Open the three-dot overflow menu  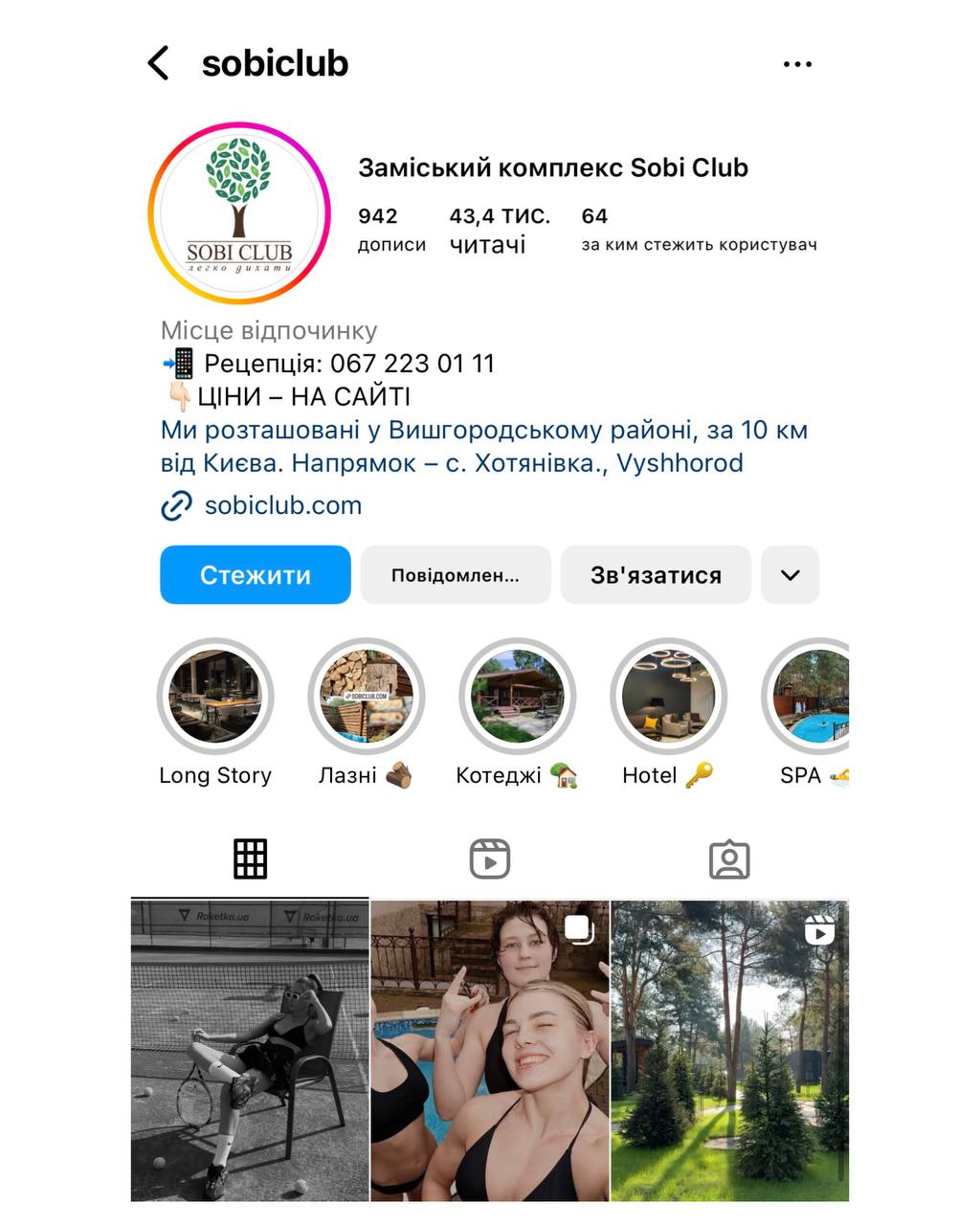pyautogui.click(x=796, y=64)
